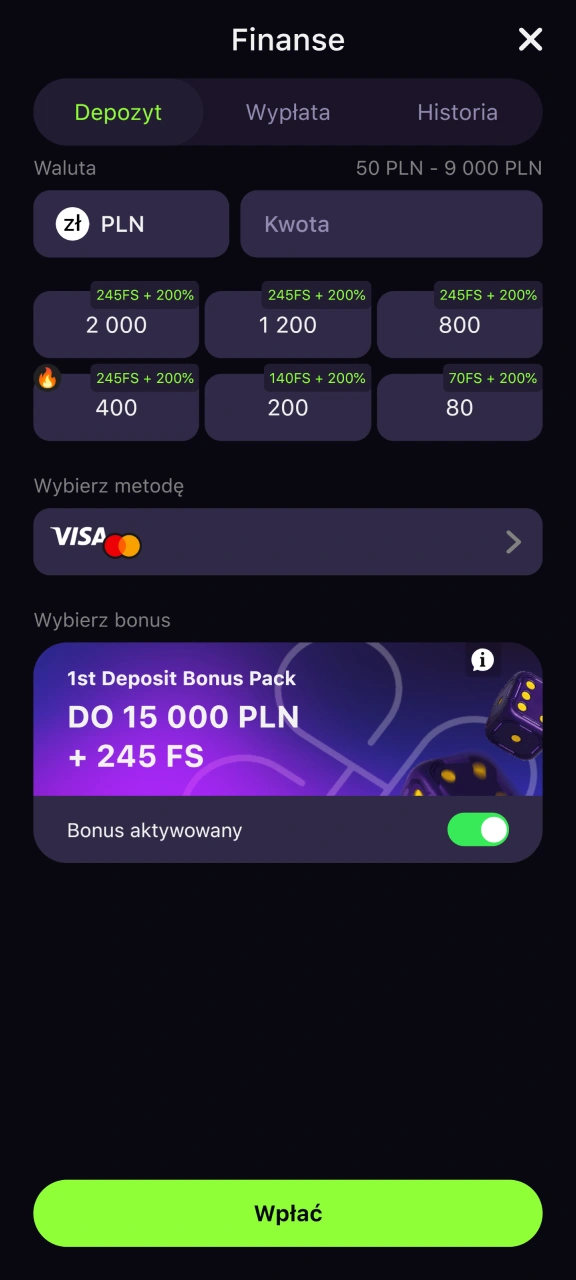Open the Historia tab

(x=457, y=113)
